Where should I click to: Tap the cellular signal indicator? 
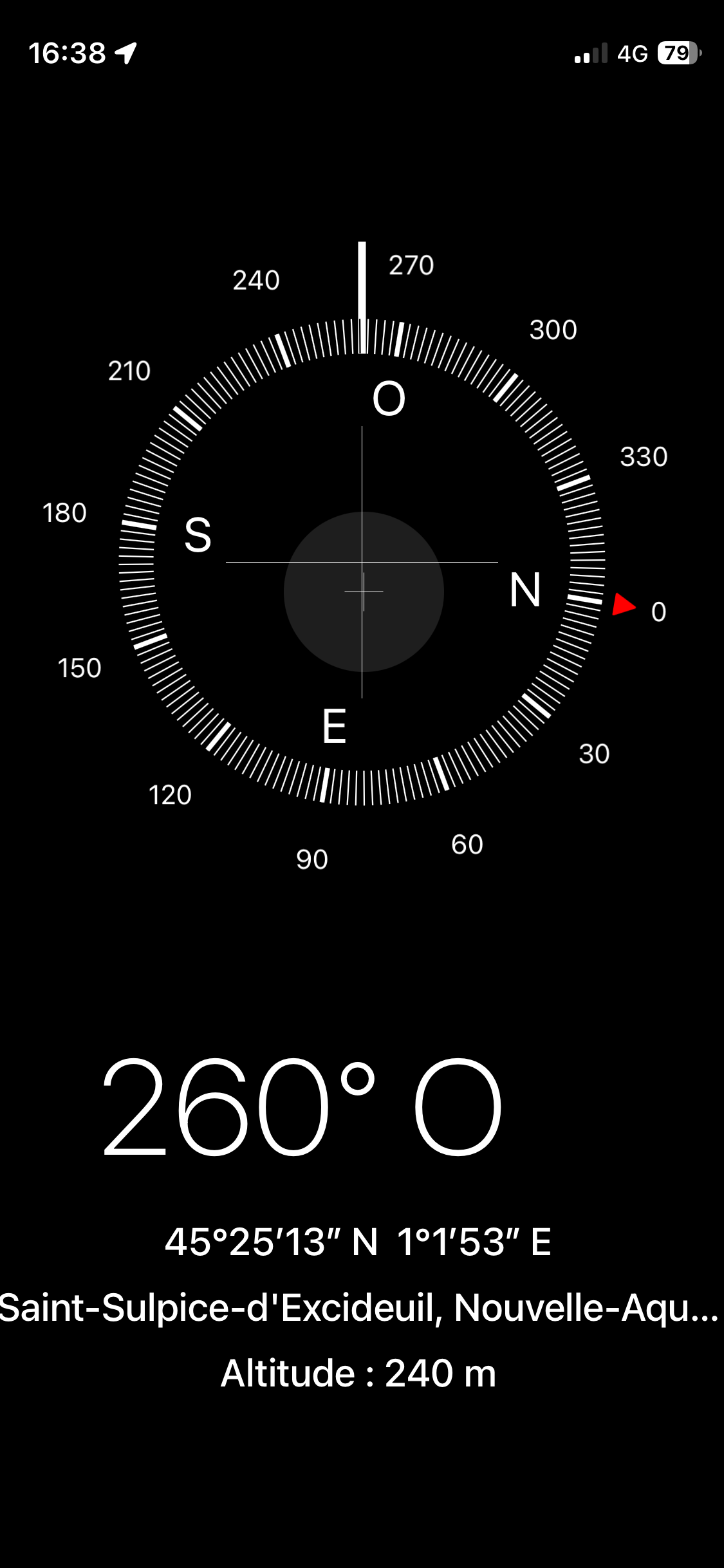589,53
